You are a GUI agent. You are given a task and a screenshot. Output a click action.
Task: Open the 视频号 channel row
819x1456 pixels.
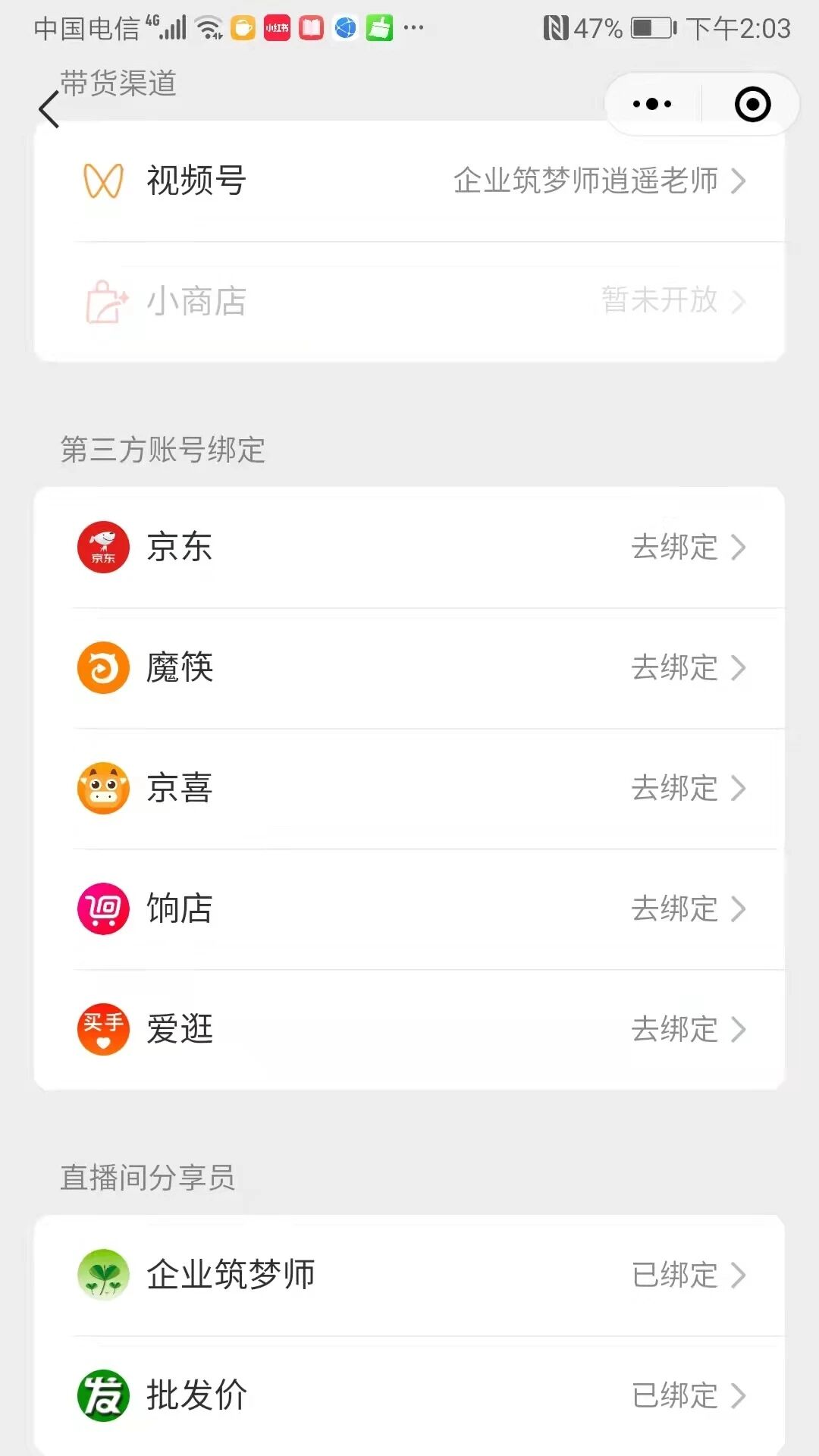pyautogui.click(x=409, y=181)
